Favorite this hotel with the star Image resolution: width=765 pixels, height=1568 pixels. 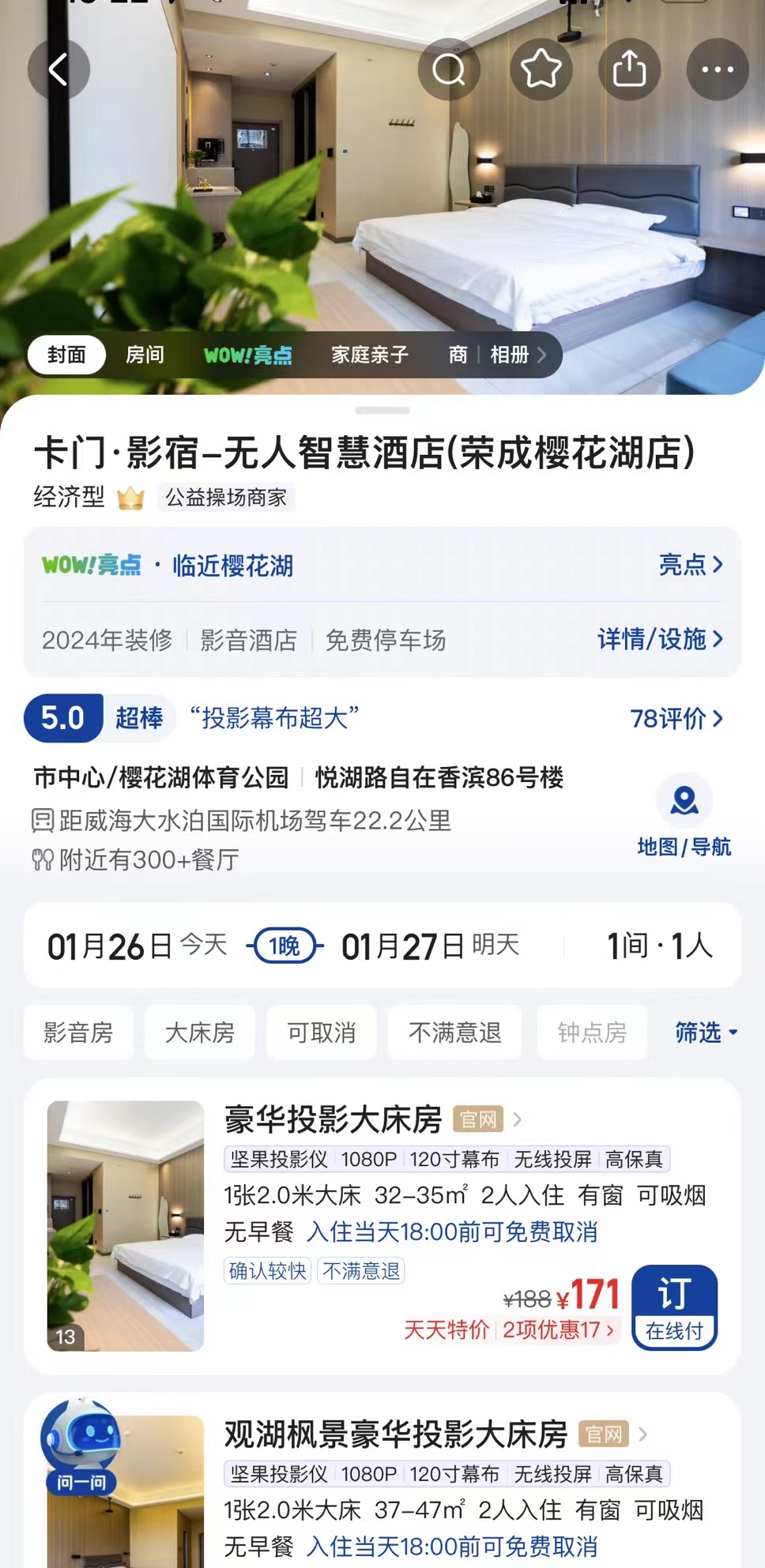pos(541,70)
